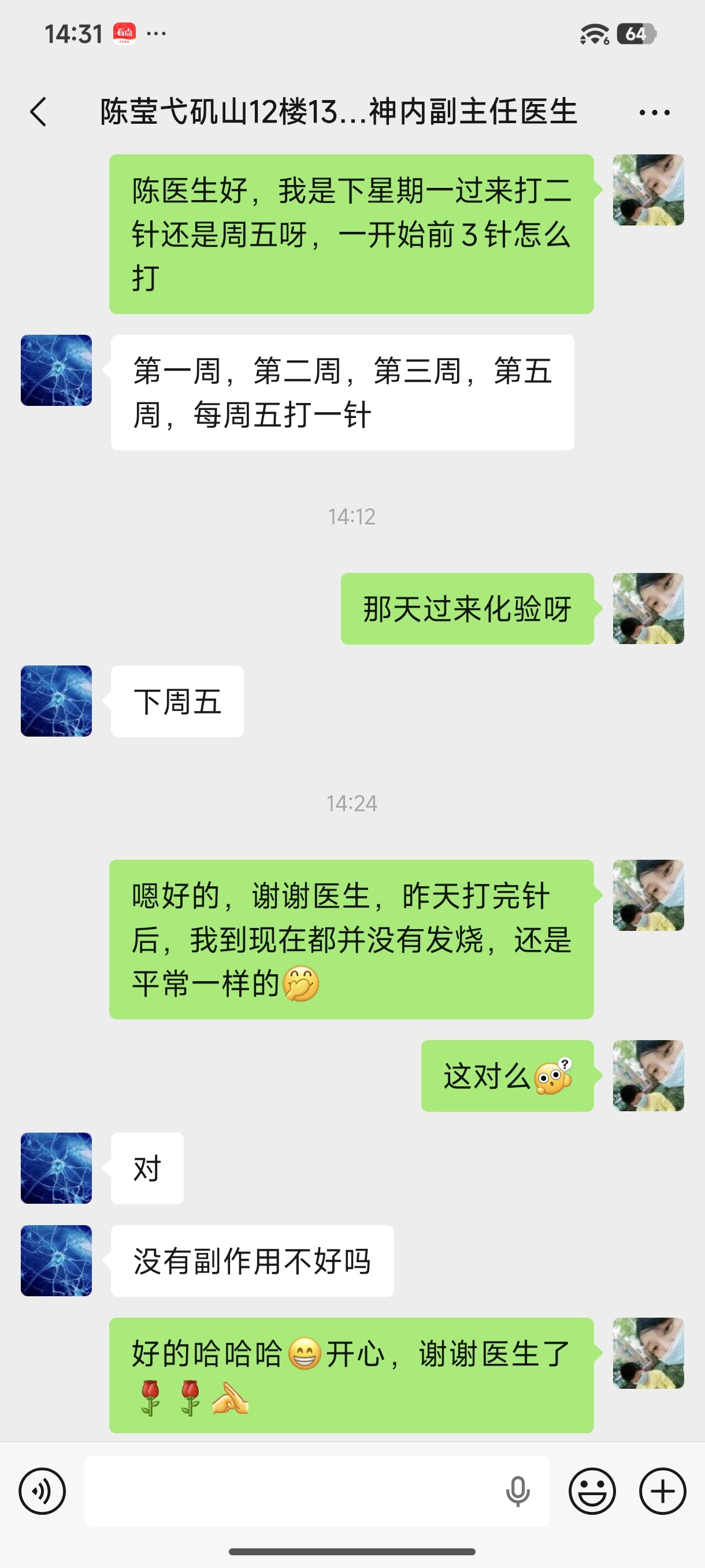
Task: Open doctor's avatar beside "下周五" message
Action: coord(56,701)
